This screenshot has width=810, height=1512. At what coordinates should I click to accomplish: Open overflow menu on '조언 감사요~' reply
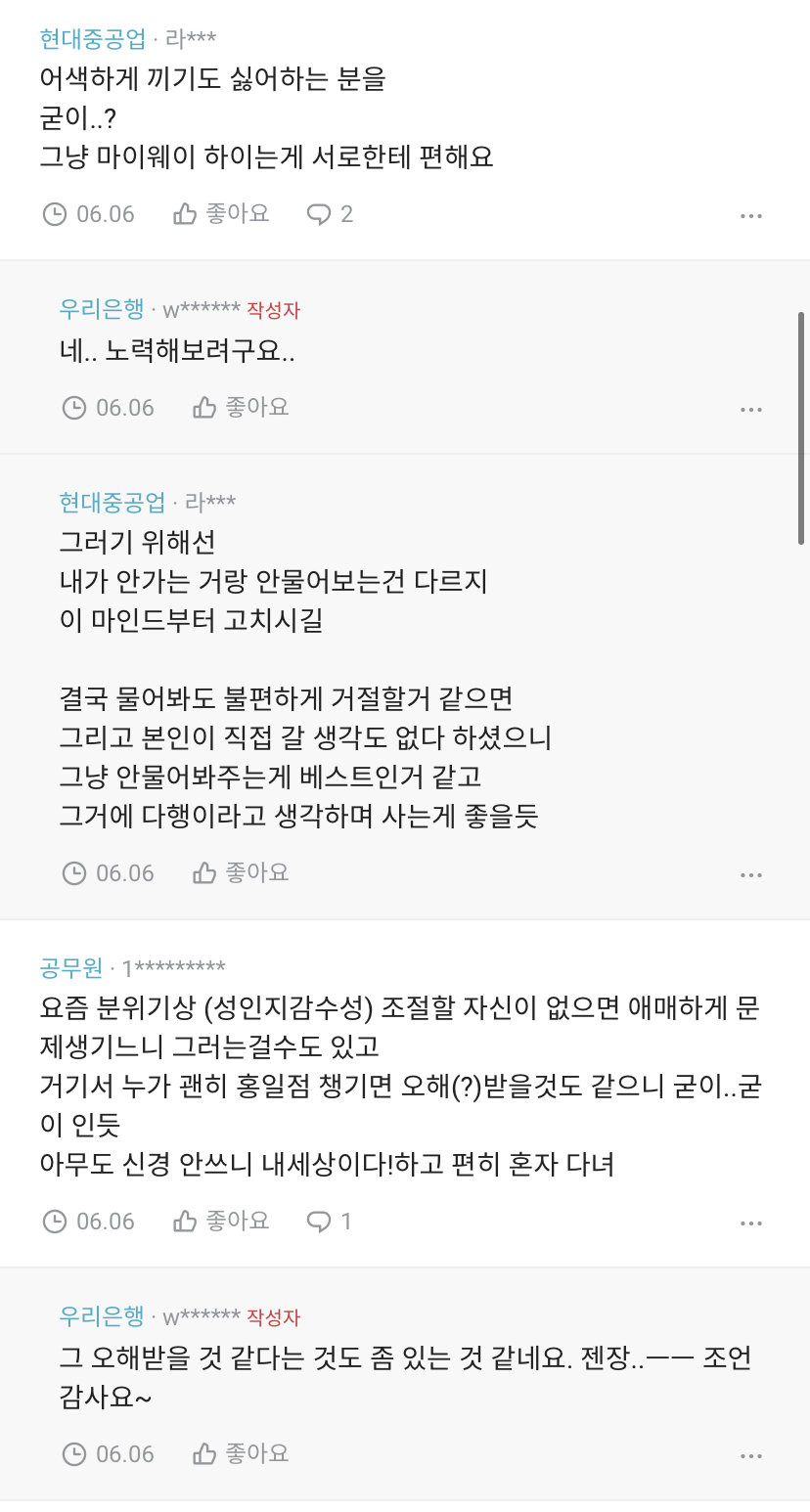pyautogui.click(x=750, y=1455)
